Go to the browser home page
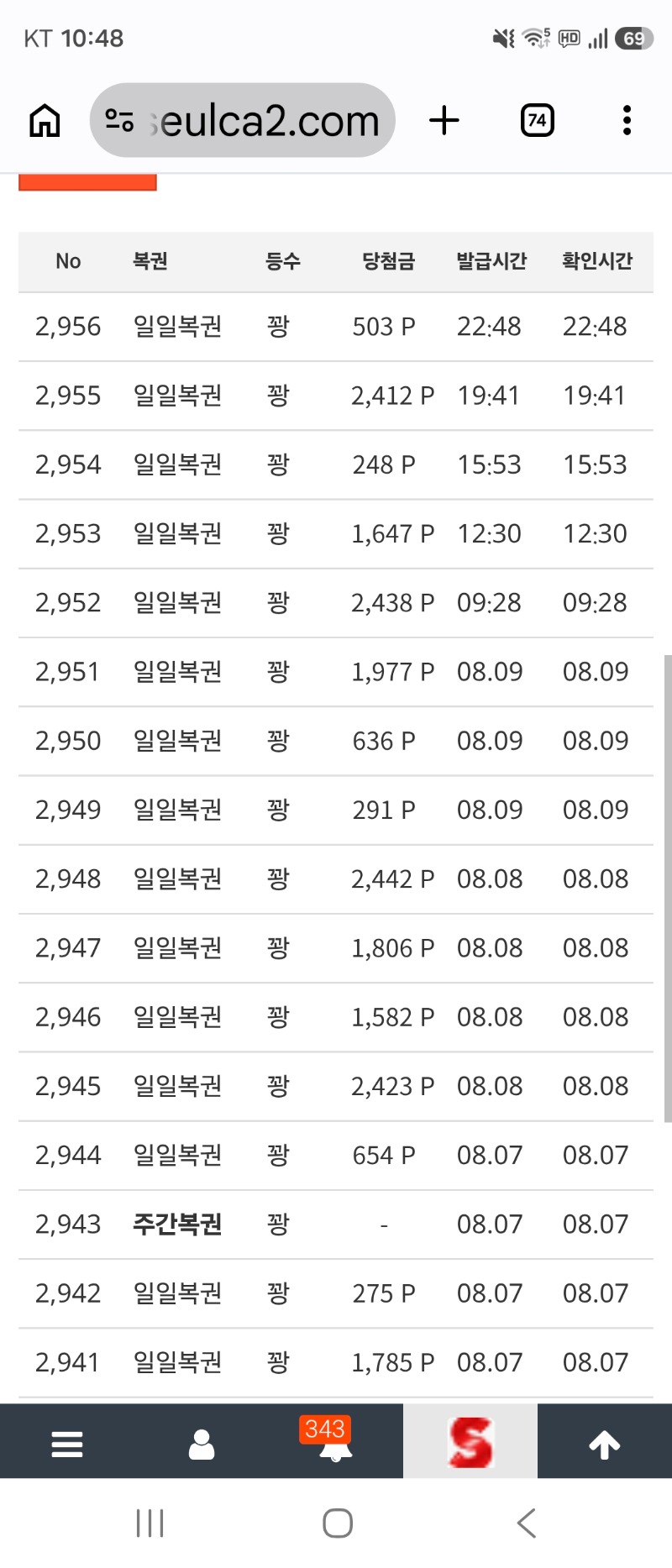 click(45, 120)
